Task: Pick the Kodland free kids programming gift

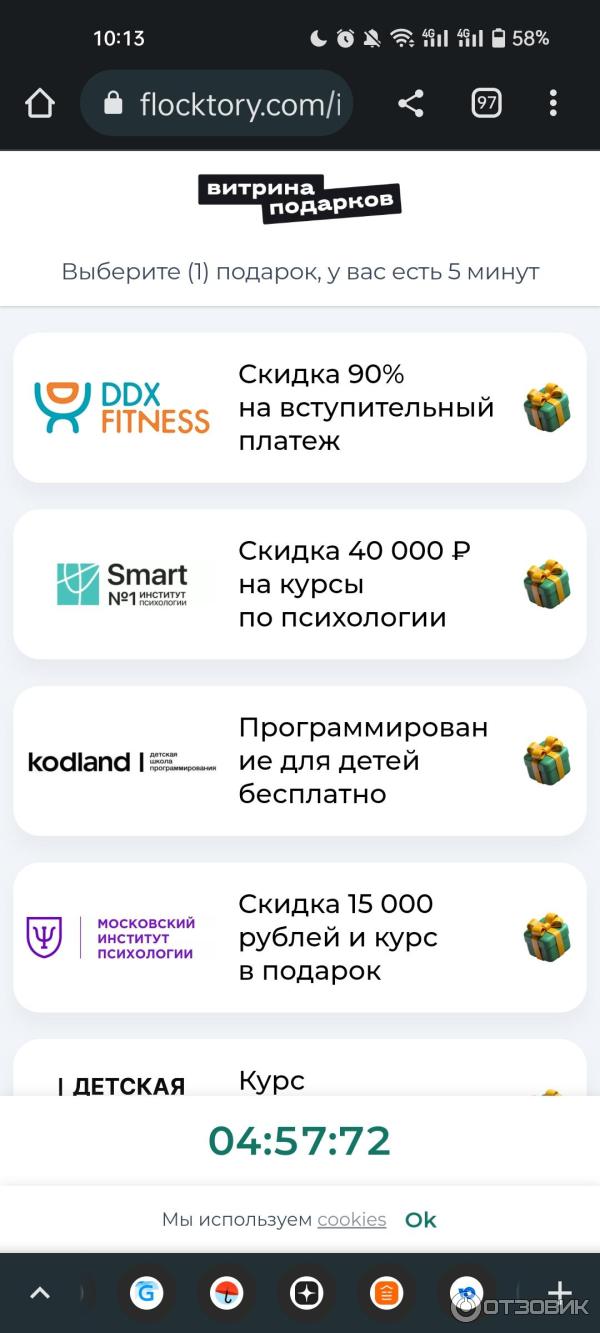Action: [x=299, y=761]
